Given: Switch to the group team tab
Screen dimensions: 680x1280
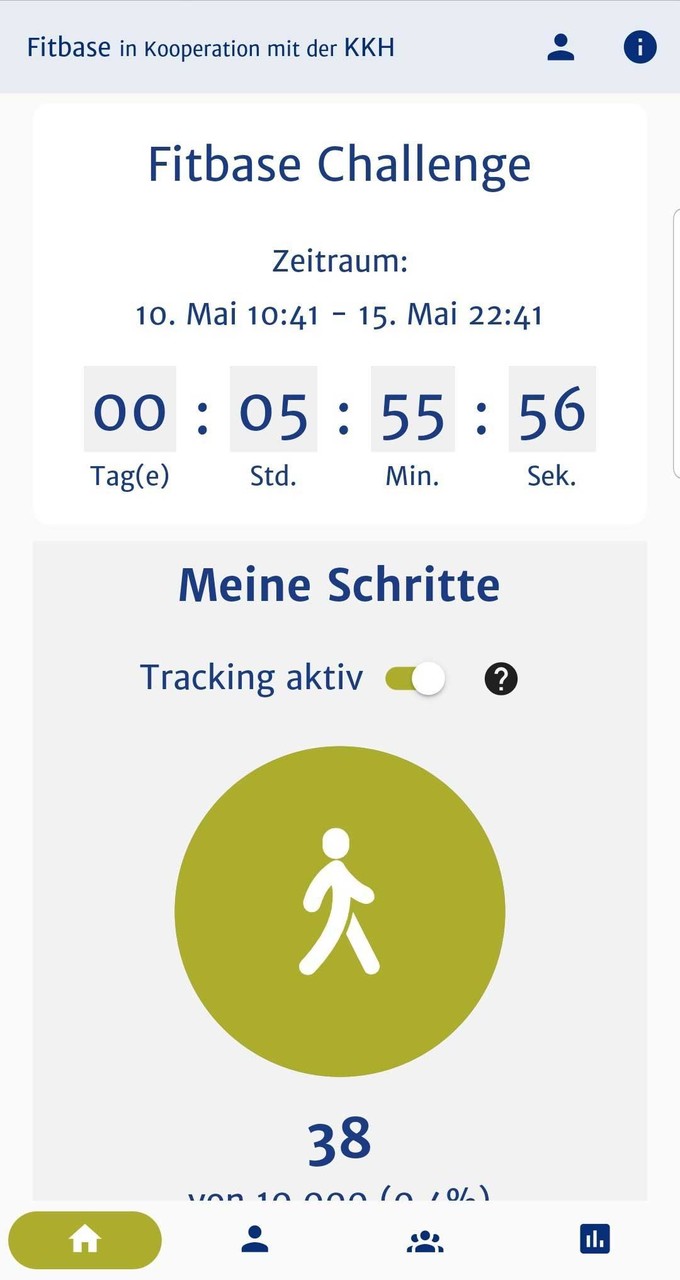Looking at the screenshot, I should point(425,1241).
